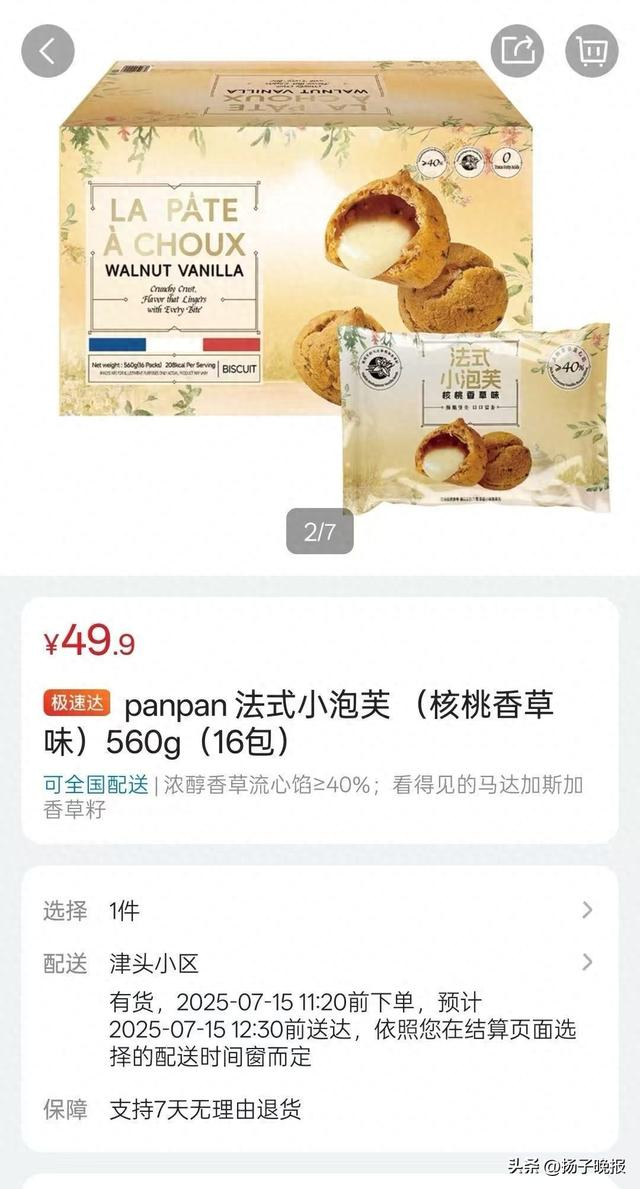Change delivery address 津头小区

[320, 963]
